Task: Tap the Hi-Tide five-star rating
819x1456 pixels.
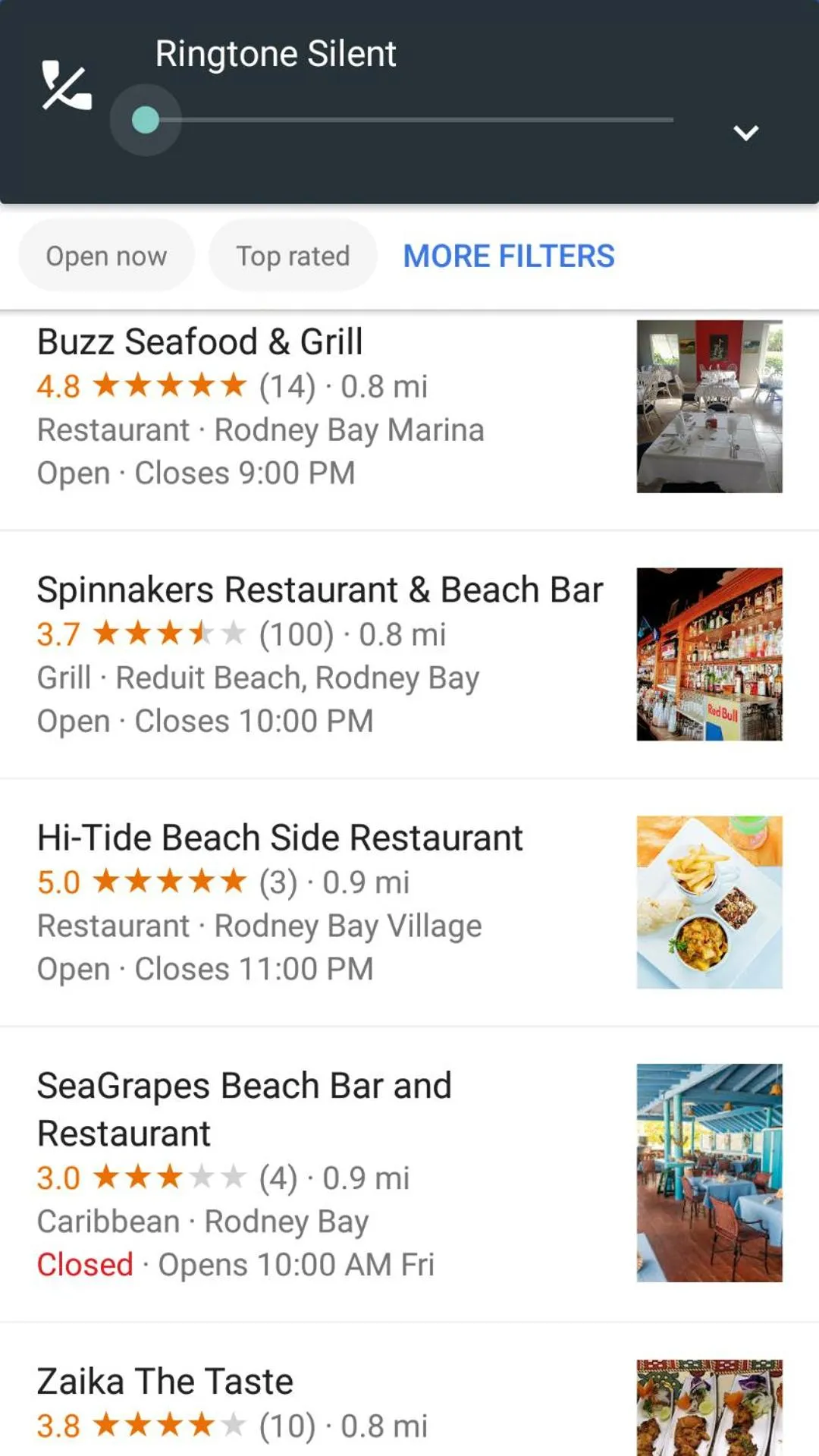Action: coord(168,882)
